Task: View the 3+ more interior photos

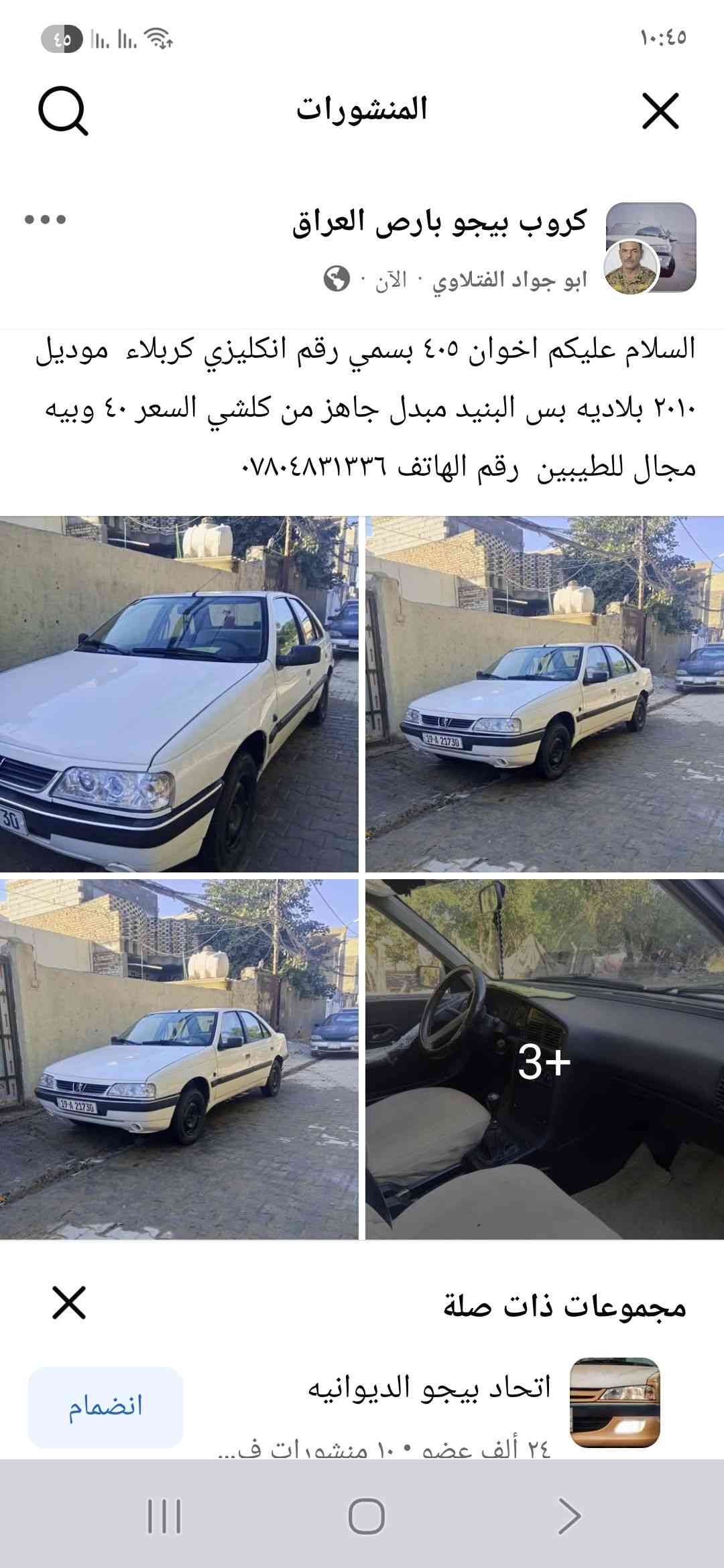Action: (544, 1059)
